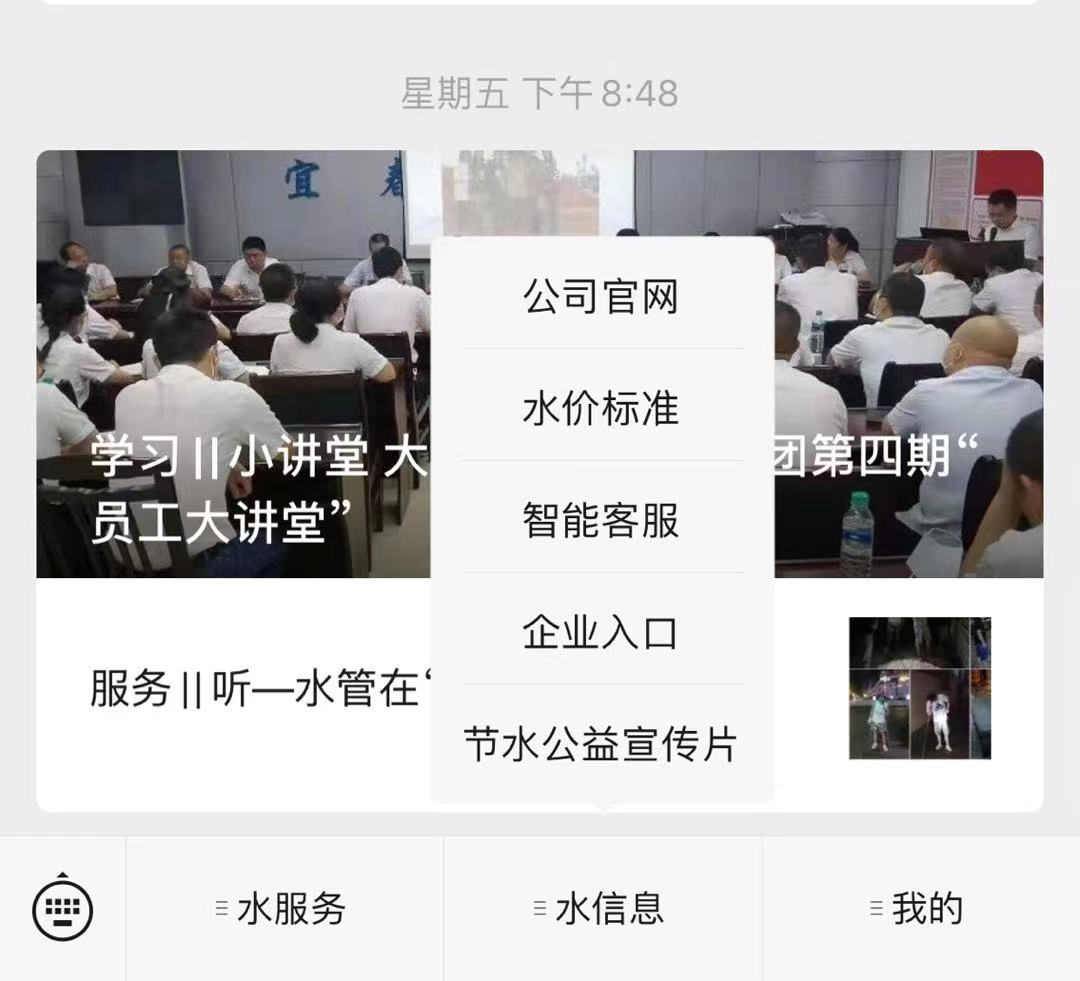
Task: Open 水价标准 in the popup menu
Action: (601, 409)
